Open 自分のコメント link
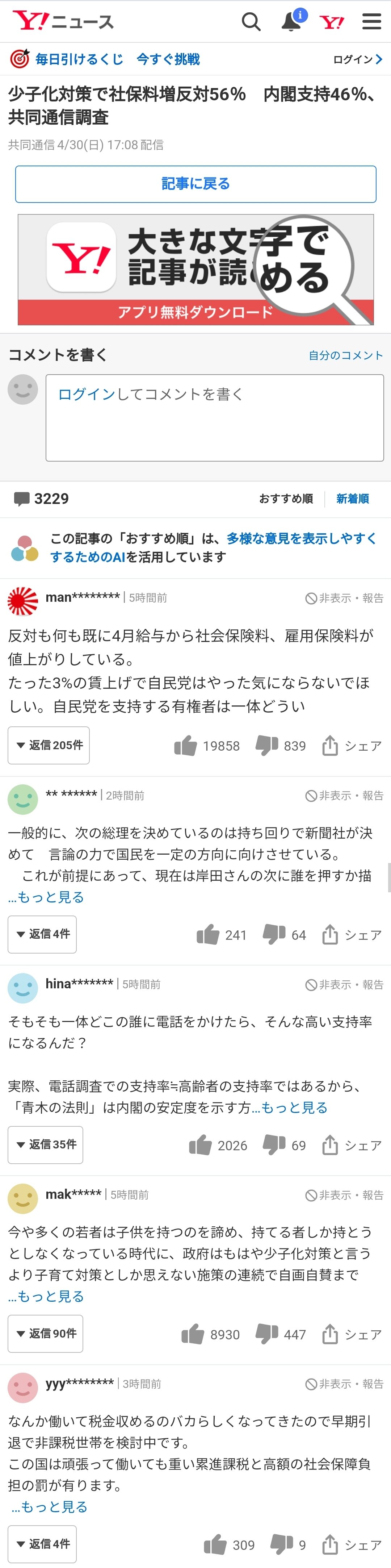Image resolution: width=391 pixels, height=1568 pixels. (x=345, y=355)
